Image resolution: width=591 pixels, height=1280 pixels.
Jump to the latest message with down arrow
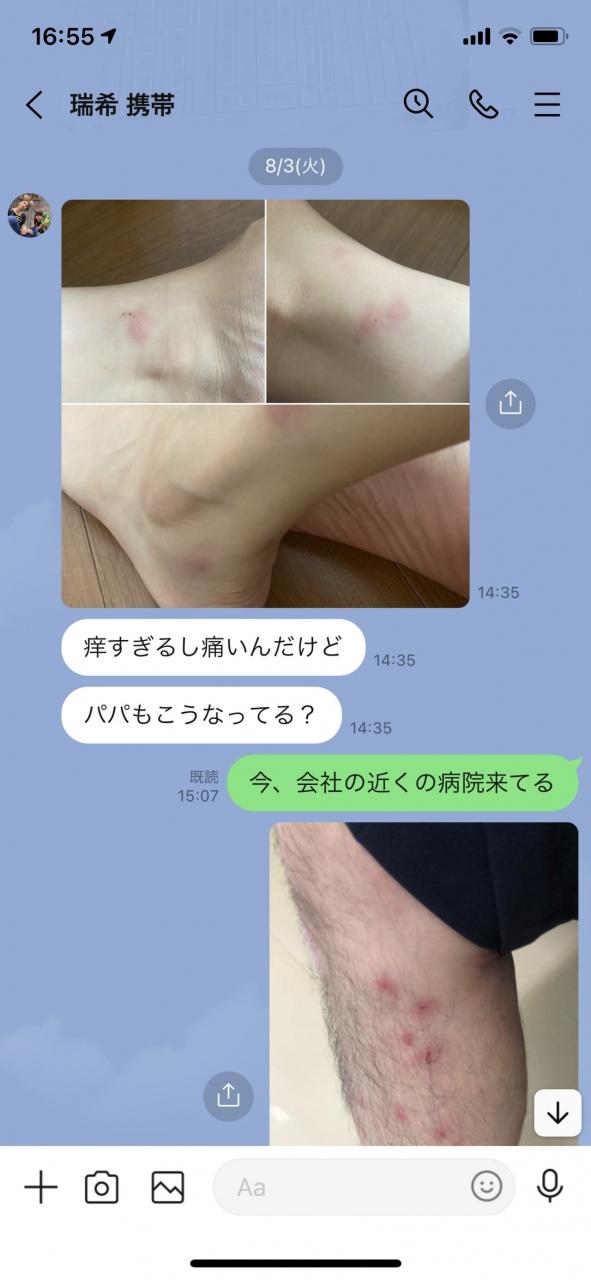click(x=557, y=1113)
